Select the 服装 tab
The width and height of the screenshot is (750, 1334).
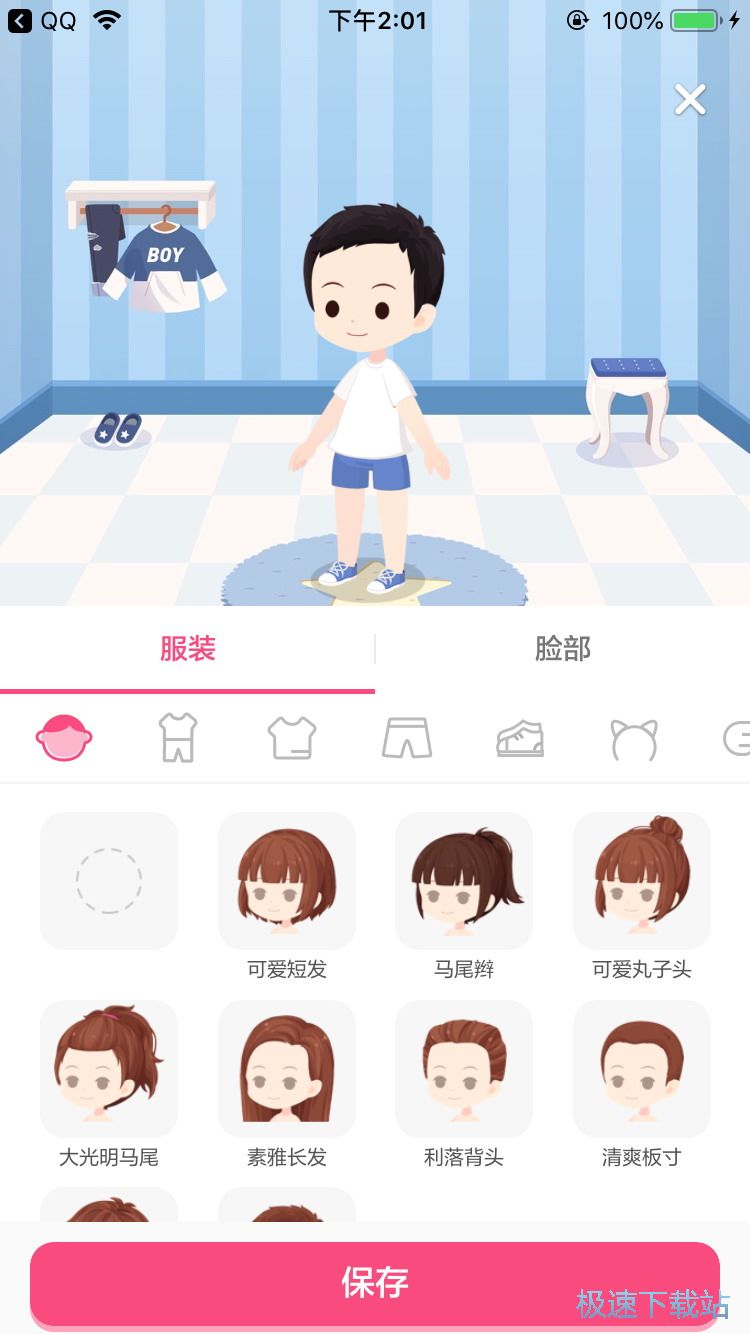(x=188, y=649)
